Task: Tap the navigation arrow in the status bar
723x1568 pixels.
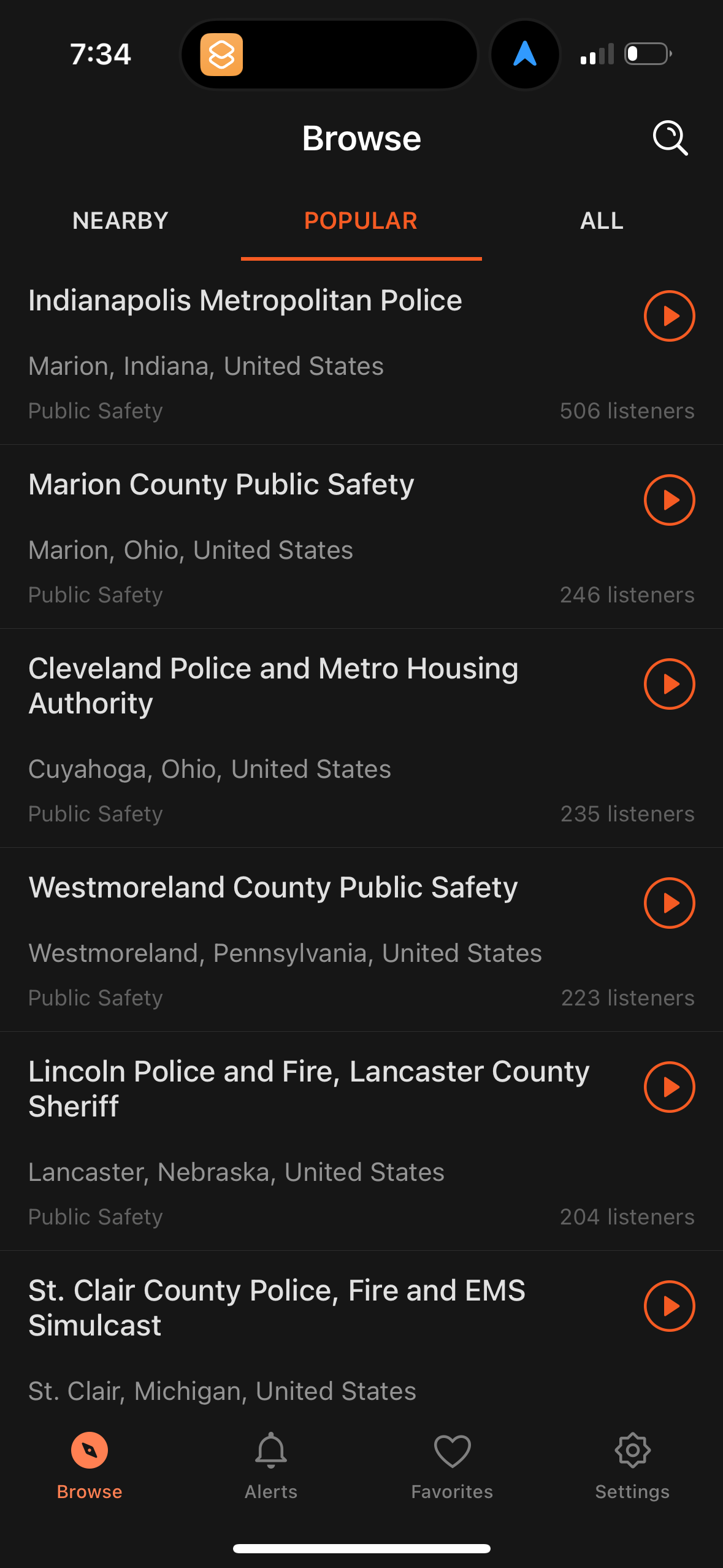Action: 525,54
